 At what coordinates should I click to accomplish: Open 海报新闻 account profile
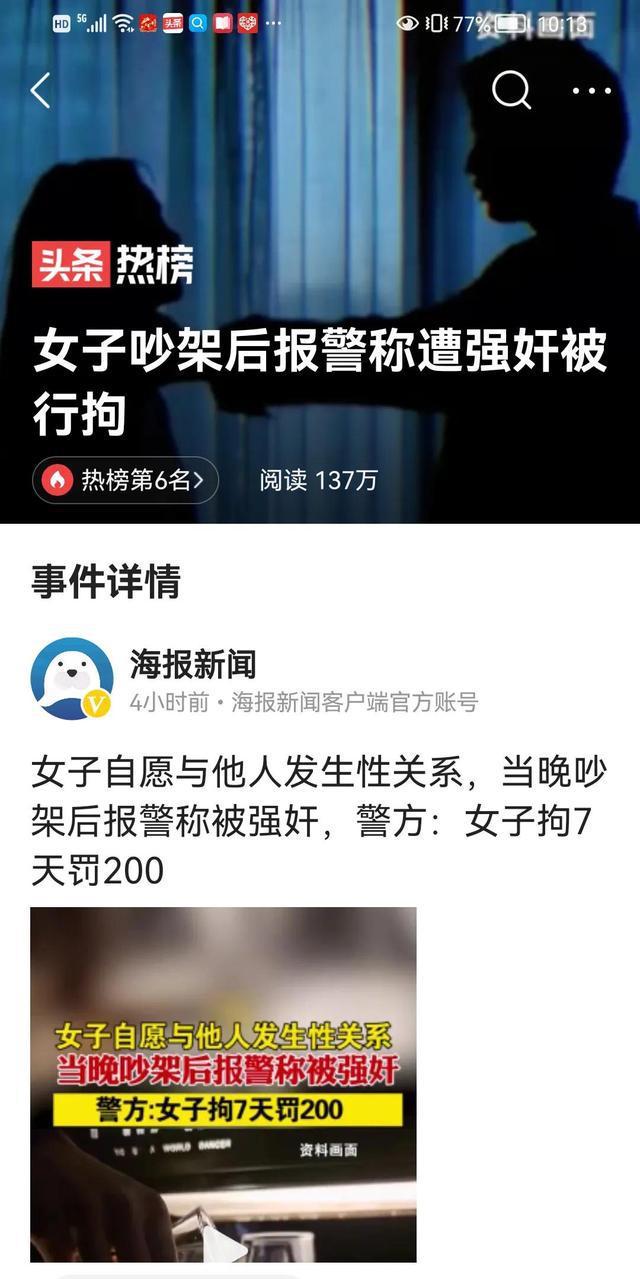(192, 664)
